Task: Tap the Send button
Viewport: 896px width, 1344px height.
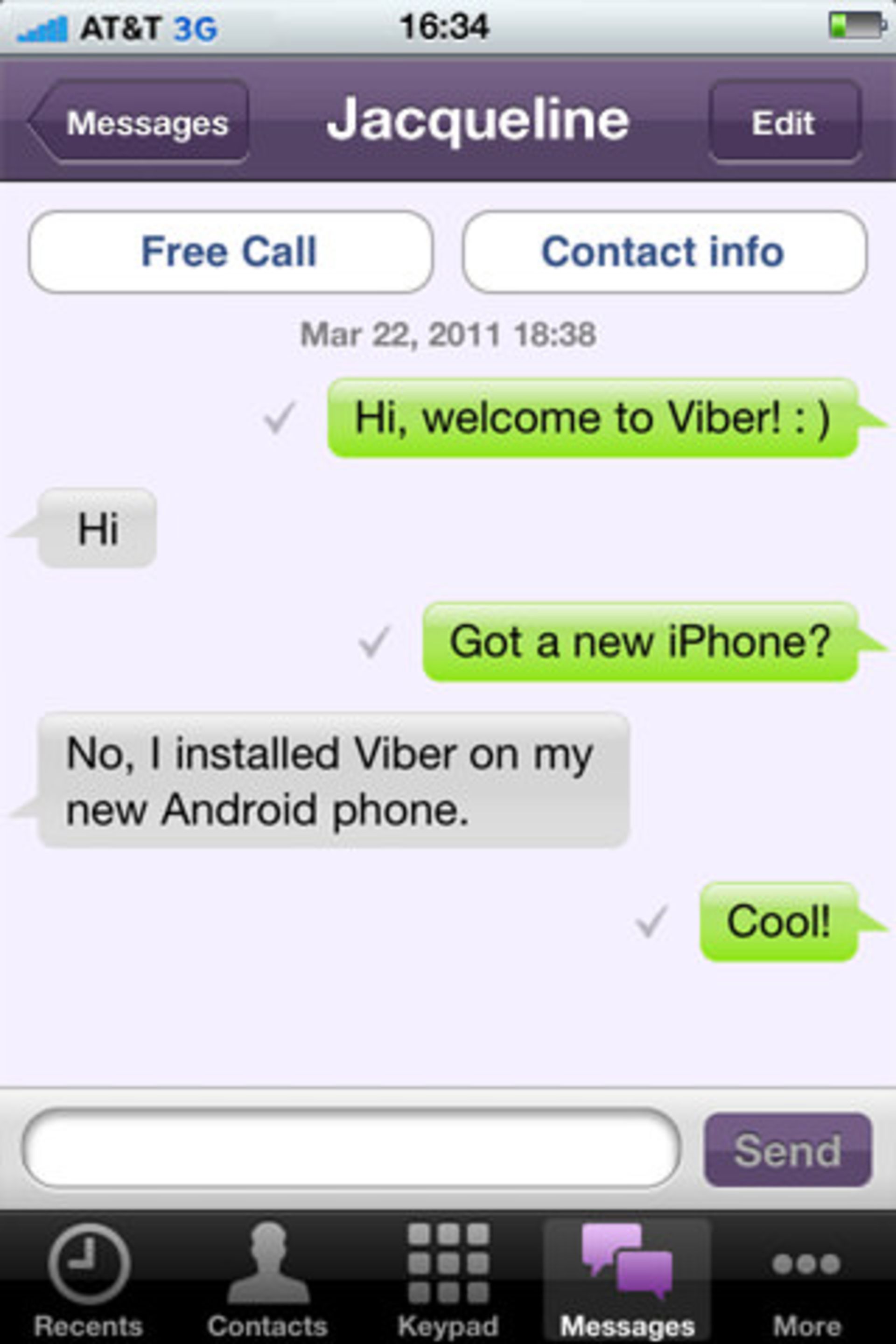Action: [x=787, y=1150]
